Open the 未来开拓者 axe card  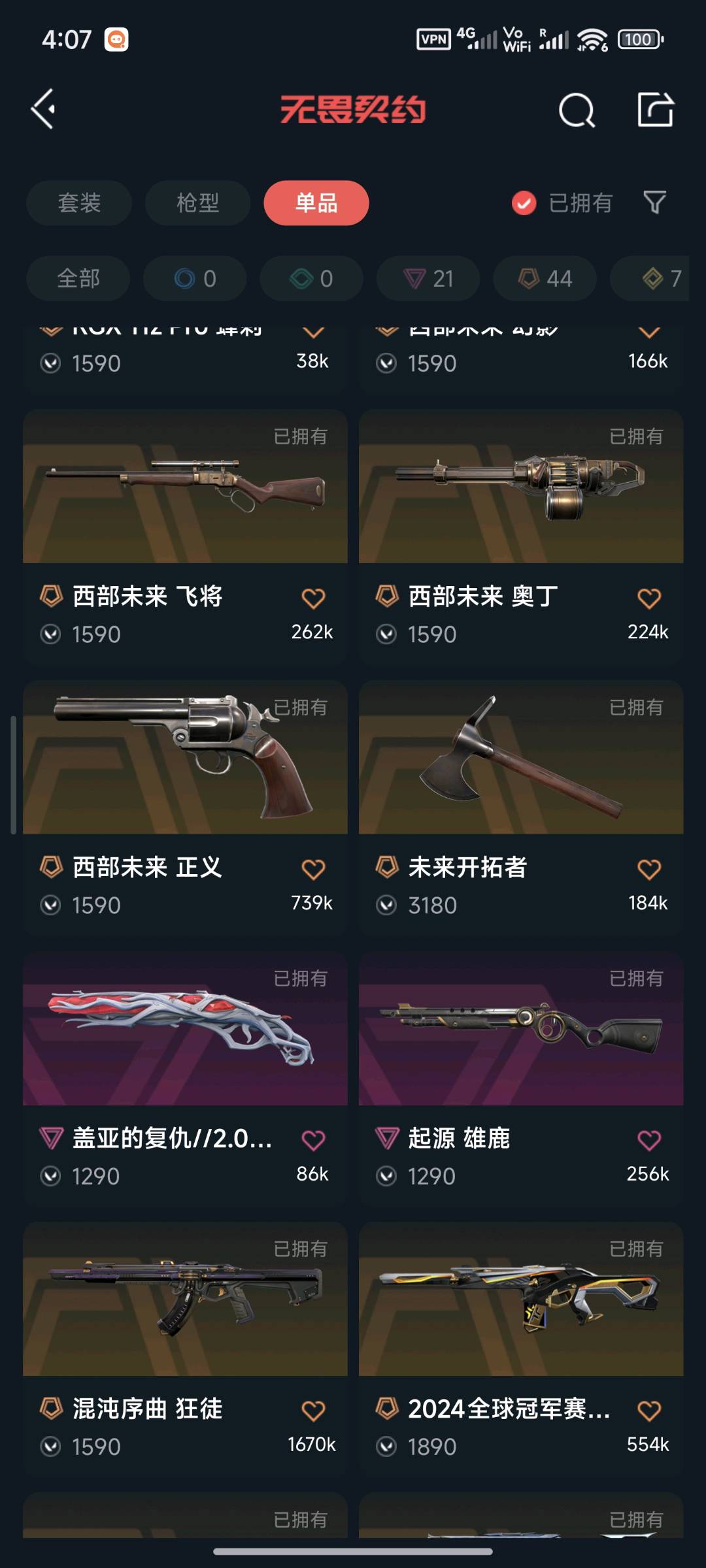click(x=521, y=758)
